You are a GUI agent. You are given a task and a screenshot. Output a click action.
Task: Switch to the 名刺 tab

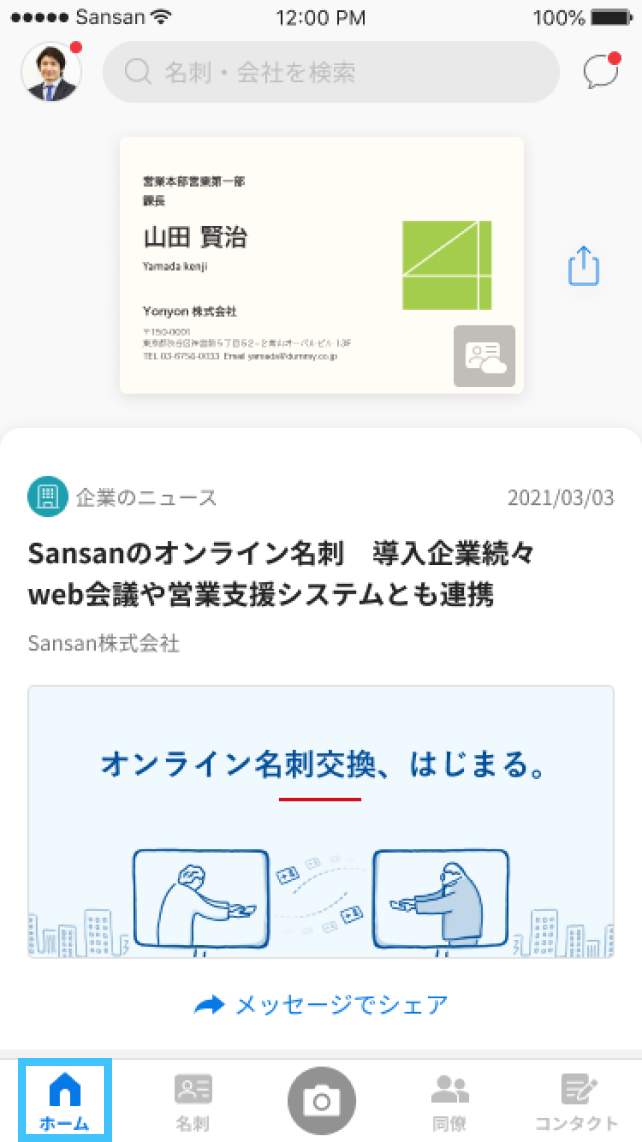pos(193,1100)
